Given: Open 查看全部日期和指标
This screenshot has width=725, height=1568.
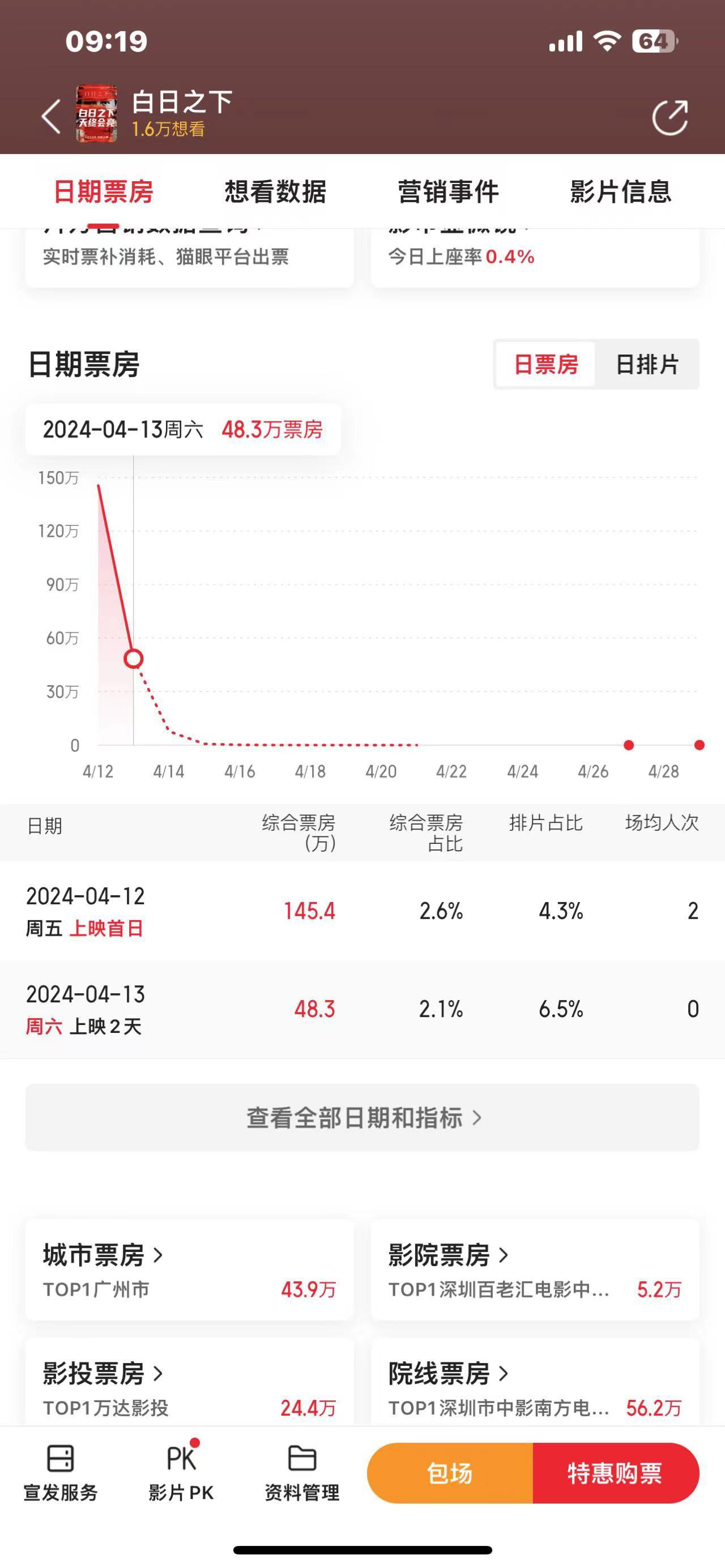Looking at the screenshot, I should [x=362, y=1118].
